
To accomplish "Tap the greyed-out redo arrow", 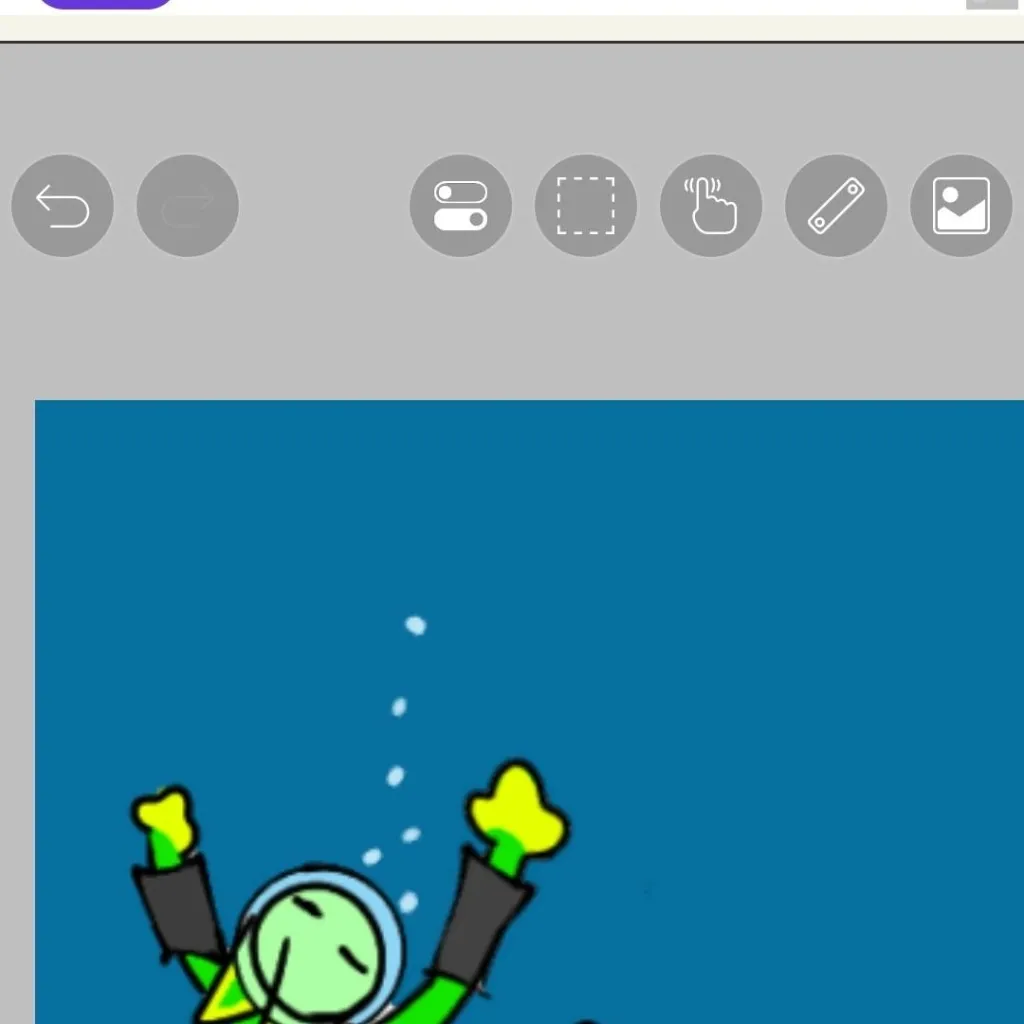I will (187, 206).
